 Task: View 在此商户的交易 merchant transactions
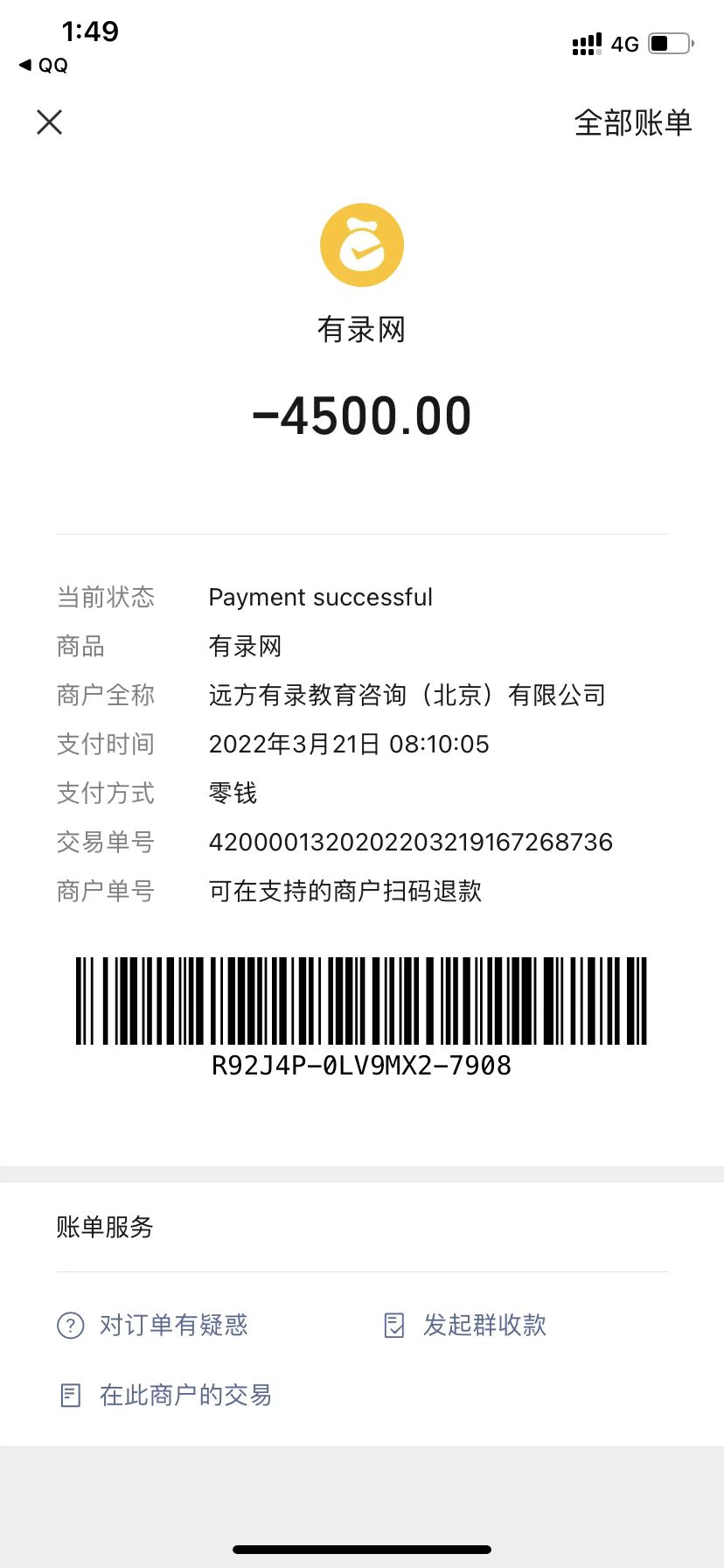[x=166, y=1395]
